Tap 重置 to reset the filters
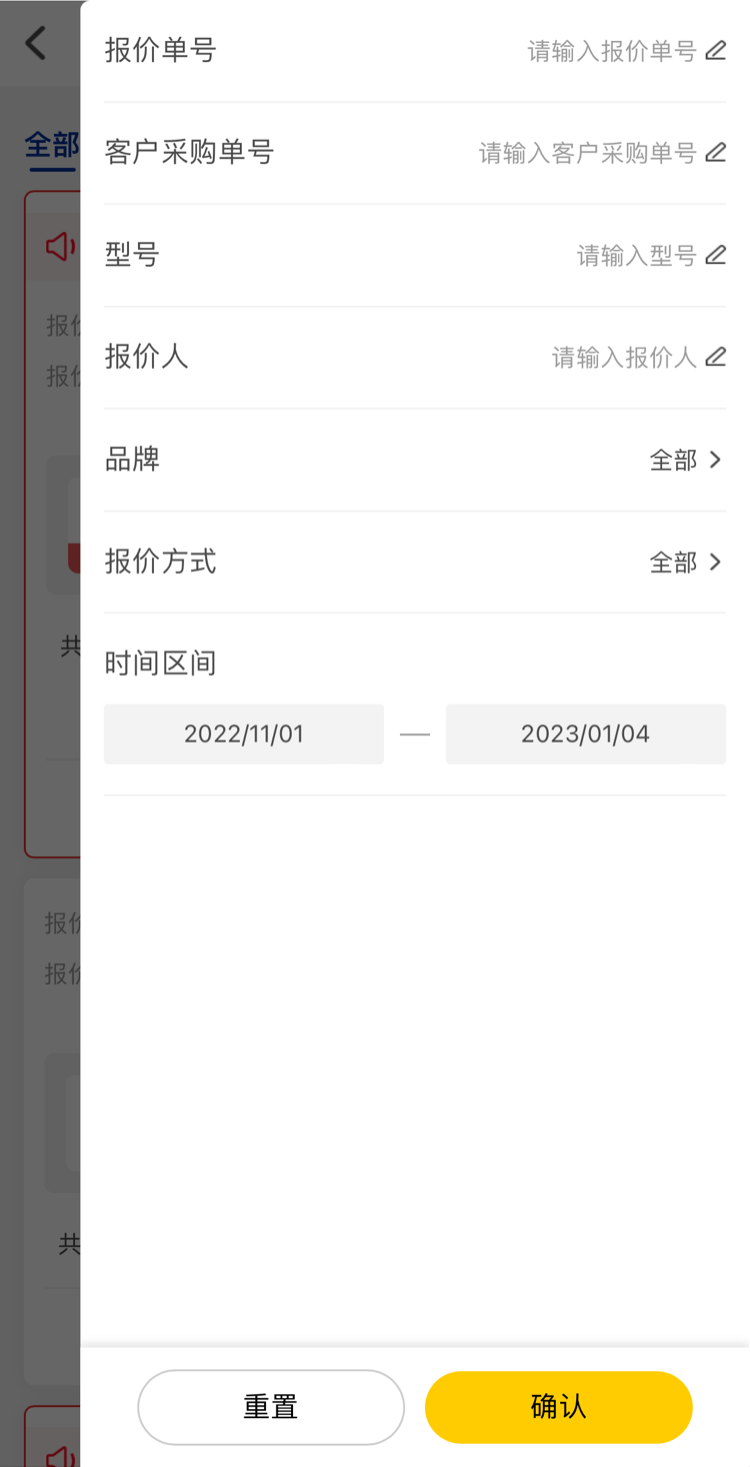750x1467 pixels. pos(271,1407)
